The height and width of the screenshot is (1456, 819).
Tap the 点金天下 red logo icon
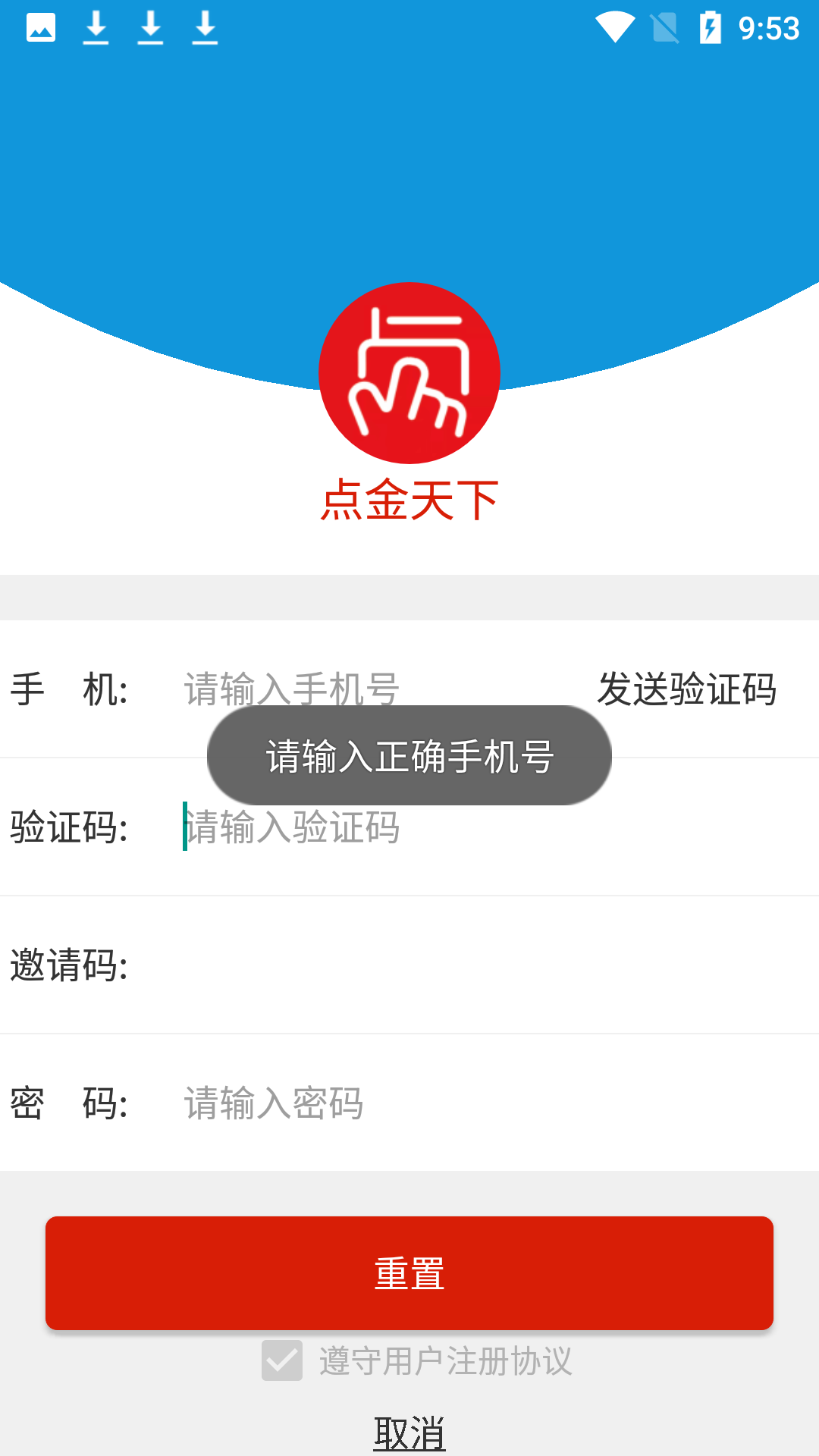point(409,372)
